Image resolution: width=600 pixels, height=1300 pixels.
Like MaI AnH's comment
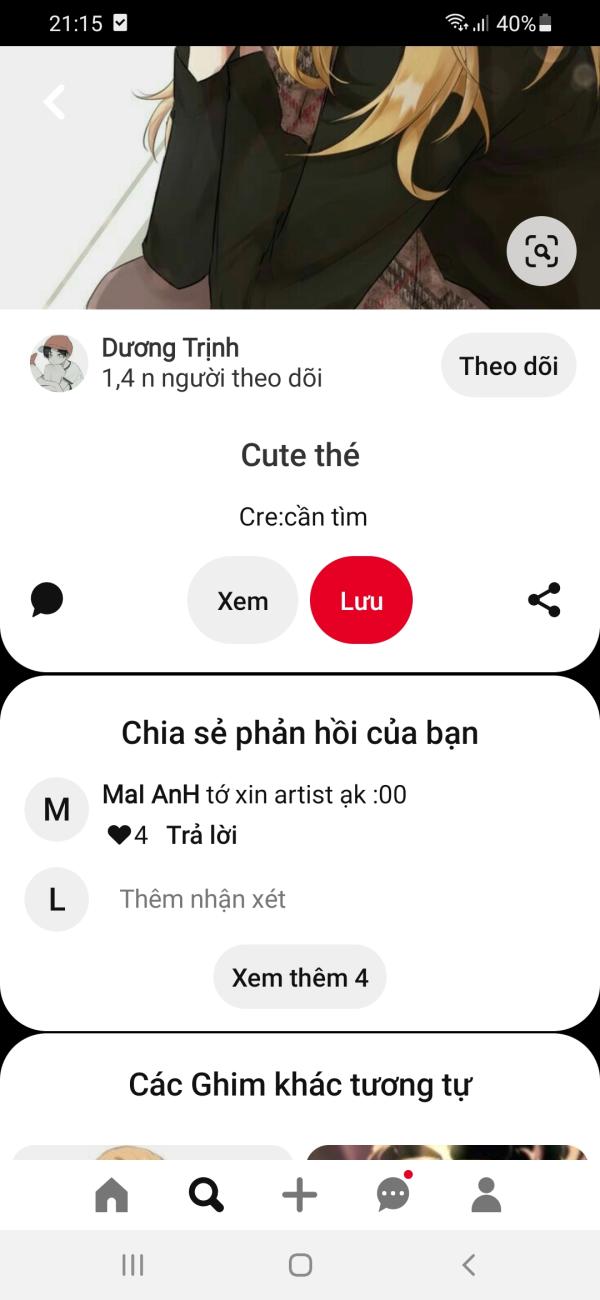tap(120, 835)
